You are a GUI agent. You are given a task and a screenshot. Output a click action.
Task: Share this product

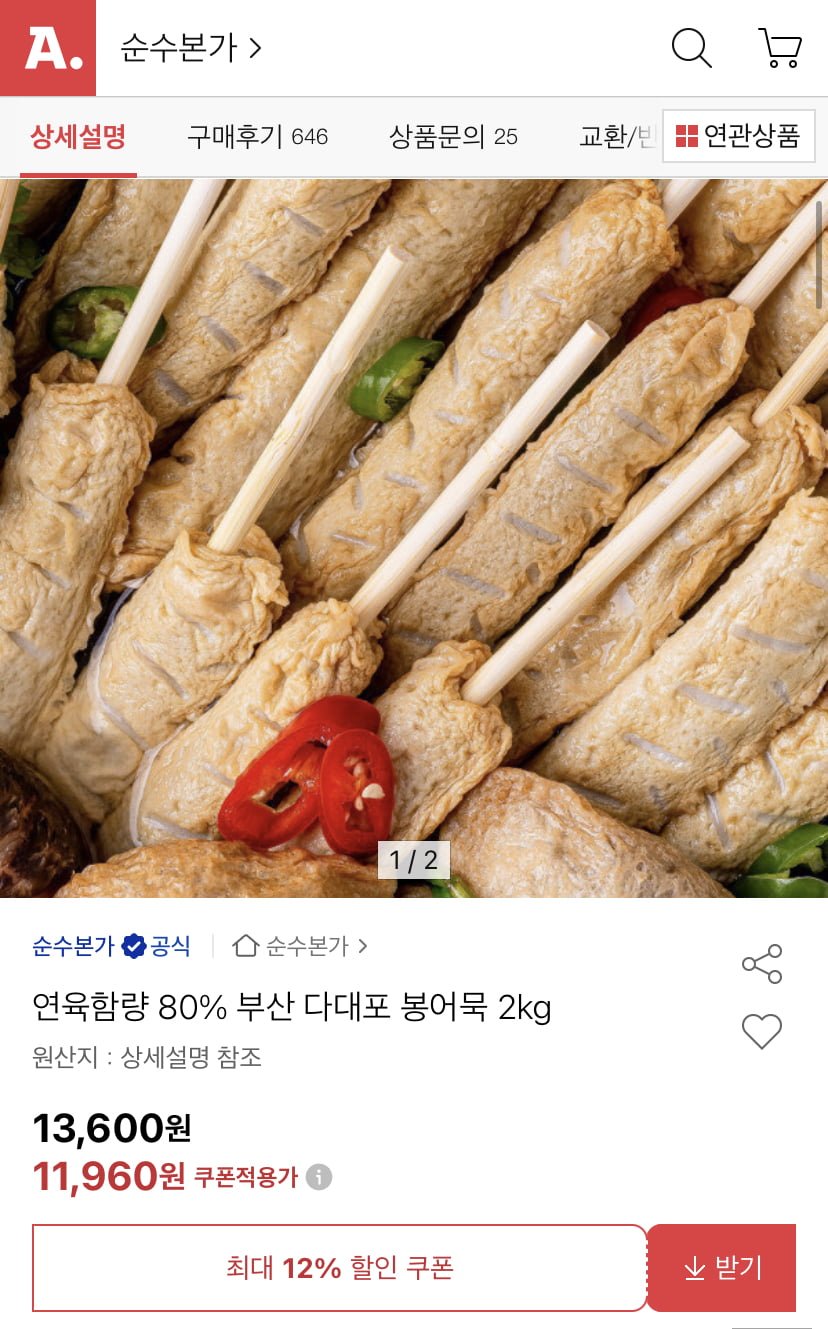[x=762, y=964]
